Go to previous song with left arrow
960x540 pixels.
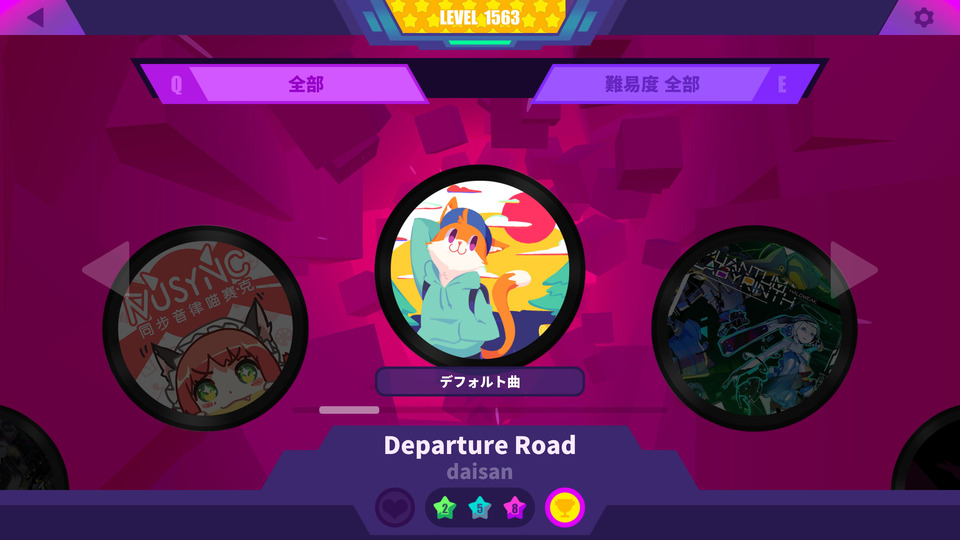[108, 268]
